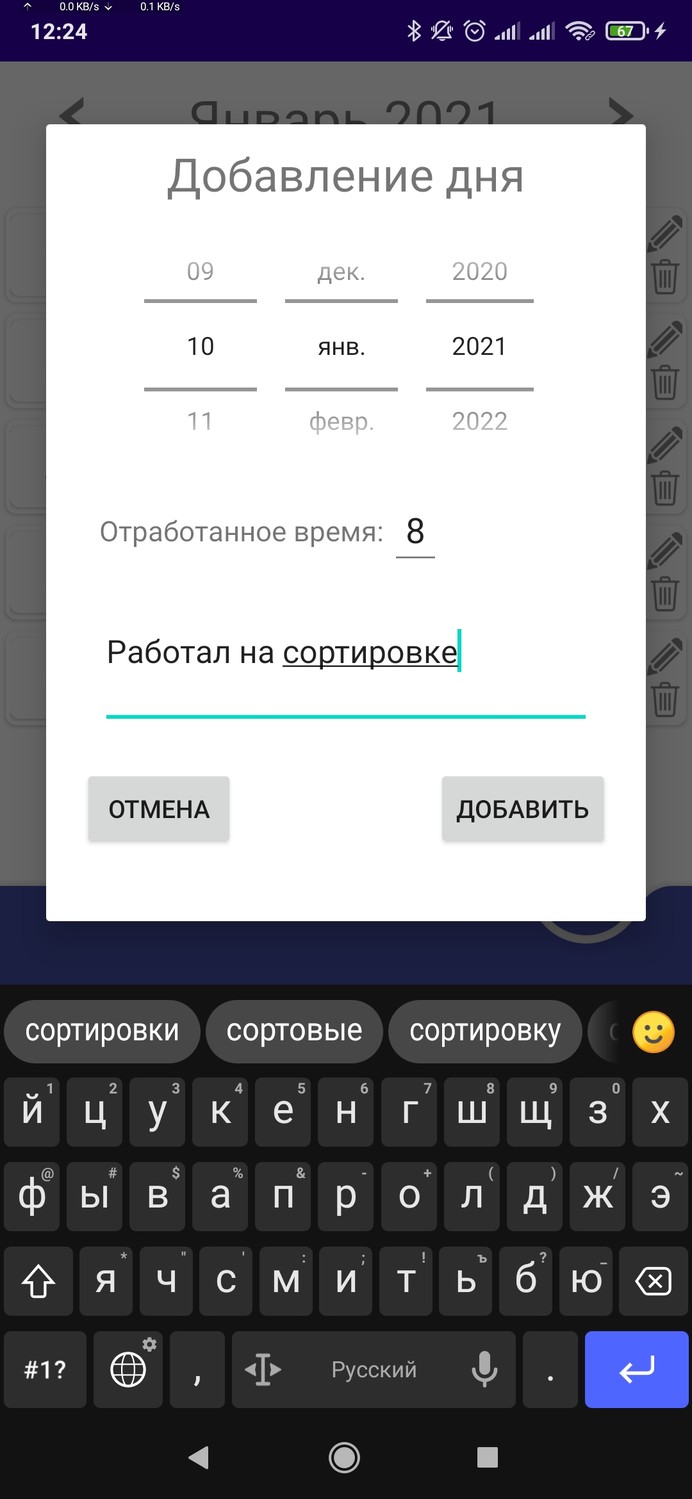Viewport: 692px width, 1499px height.
Task: Tap the blue enter key
Action: click(636, 1369)
